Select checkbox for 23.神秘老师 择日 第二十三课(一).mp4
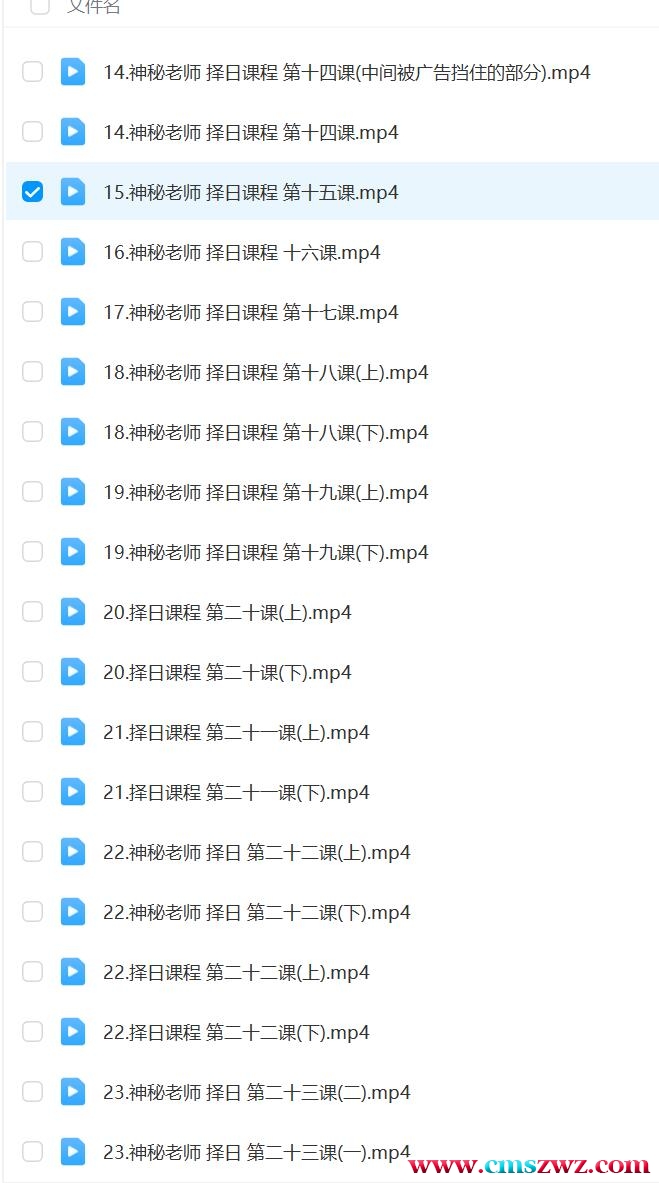This screenshot has width=659, height=1183. (x=32, y=1151)
